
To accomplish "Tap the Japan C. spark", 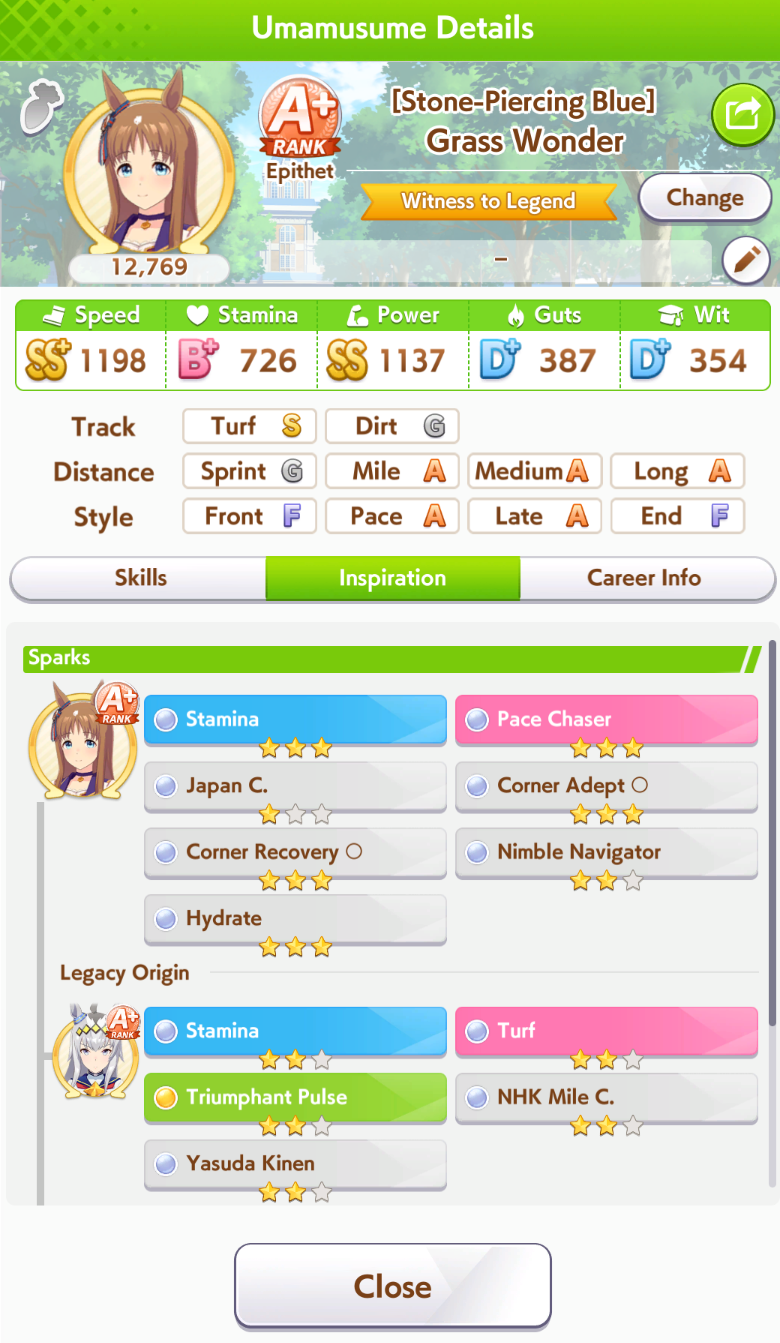I will pyautogui.click(x=295, y=786).
